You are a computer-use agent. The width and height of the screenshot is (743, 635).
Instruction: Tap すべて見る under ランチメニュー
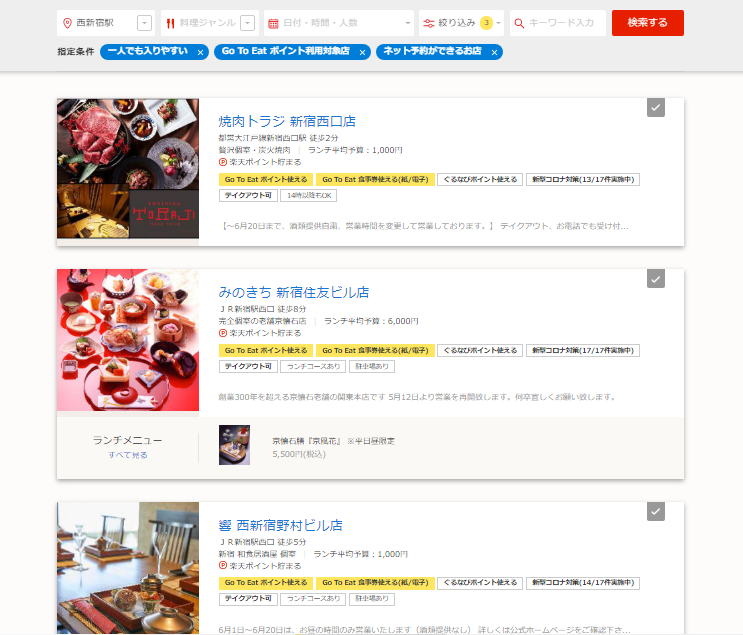coord(127,455)
